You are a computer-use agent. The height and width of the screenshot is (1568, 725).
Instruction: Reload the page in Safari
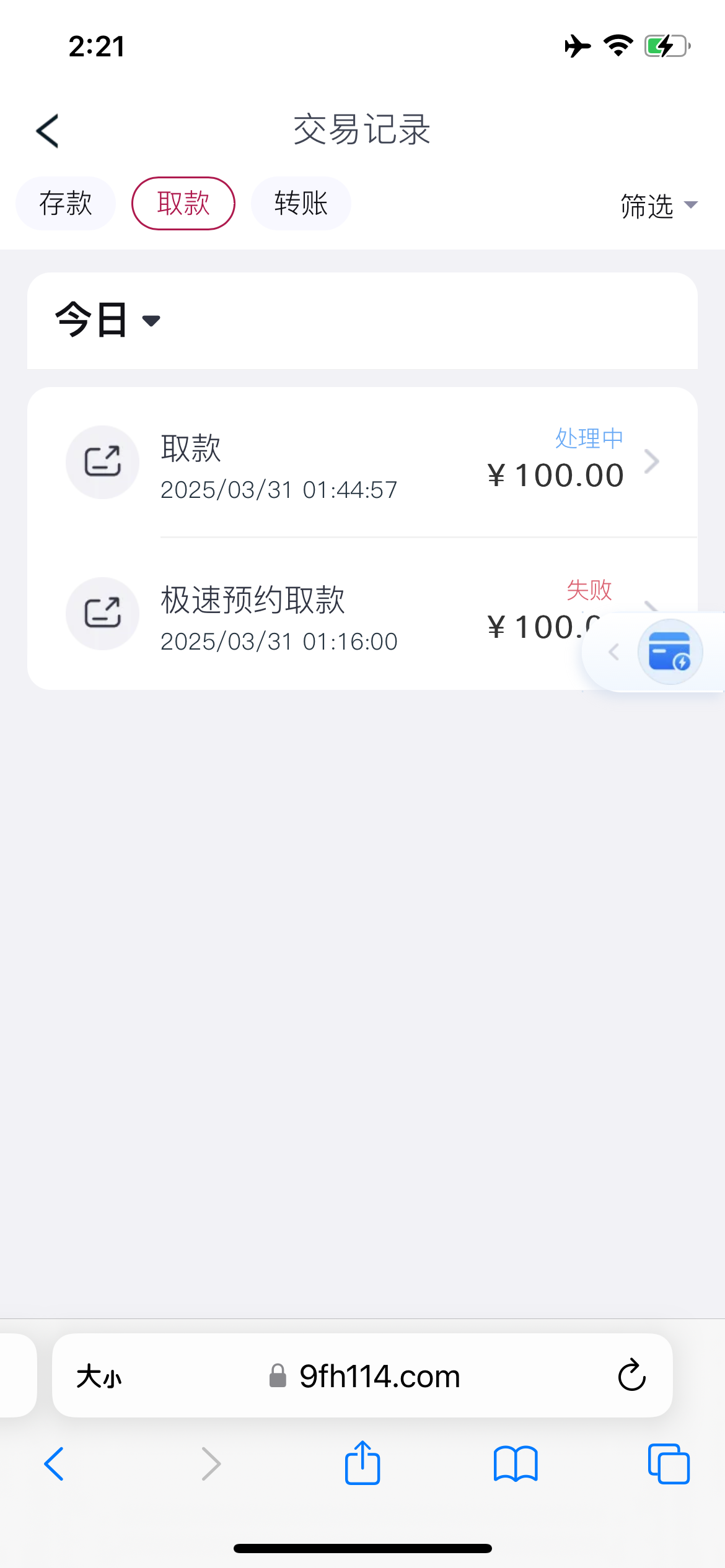pos(631,1376)
